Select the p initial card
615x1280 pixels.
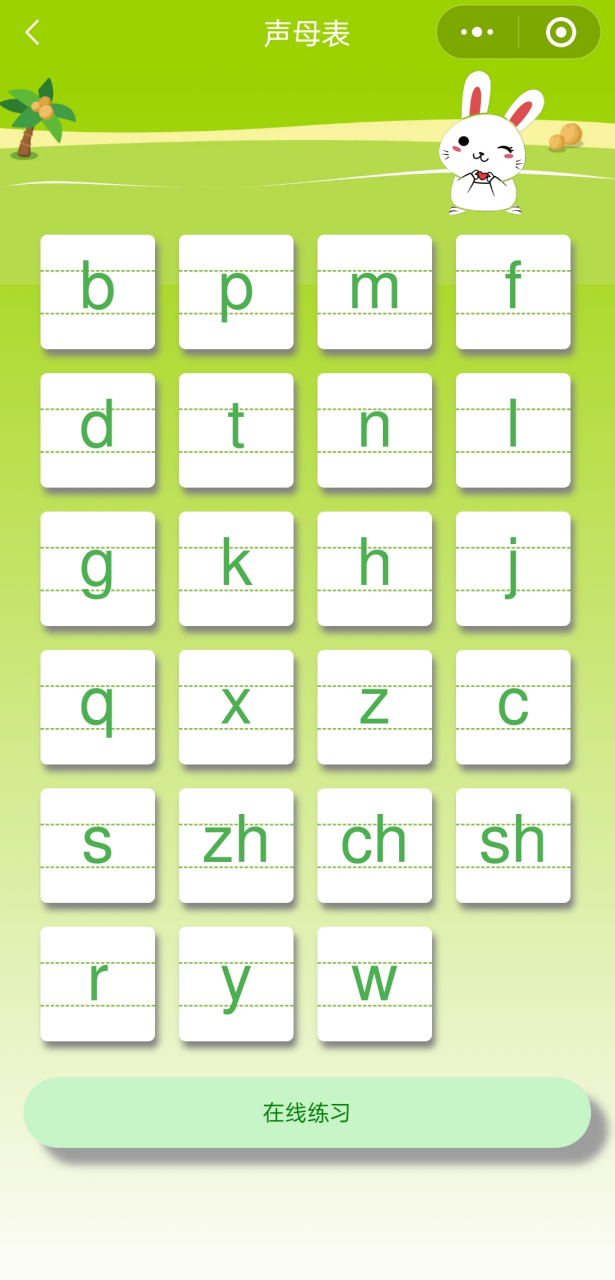pyautogui.click(x=236, y=292)
